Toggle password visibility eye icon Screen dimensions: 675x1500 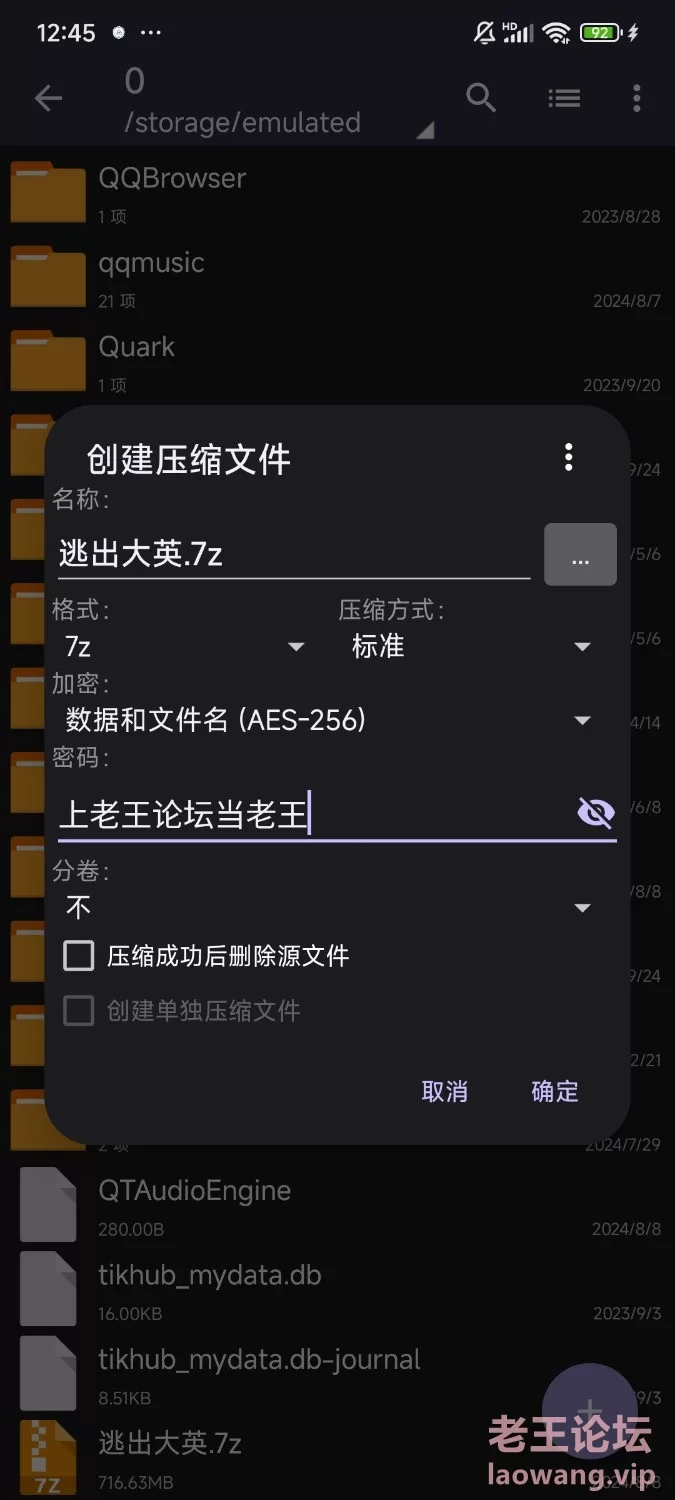click(x=596, y=814)
